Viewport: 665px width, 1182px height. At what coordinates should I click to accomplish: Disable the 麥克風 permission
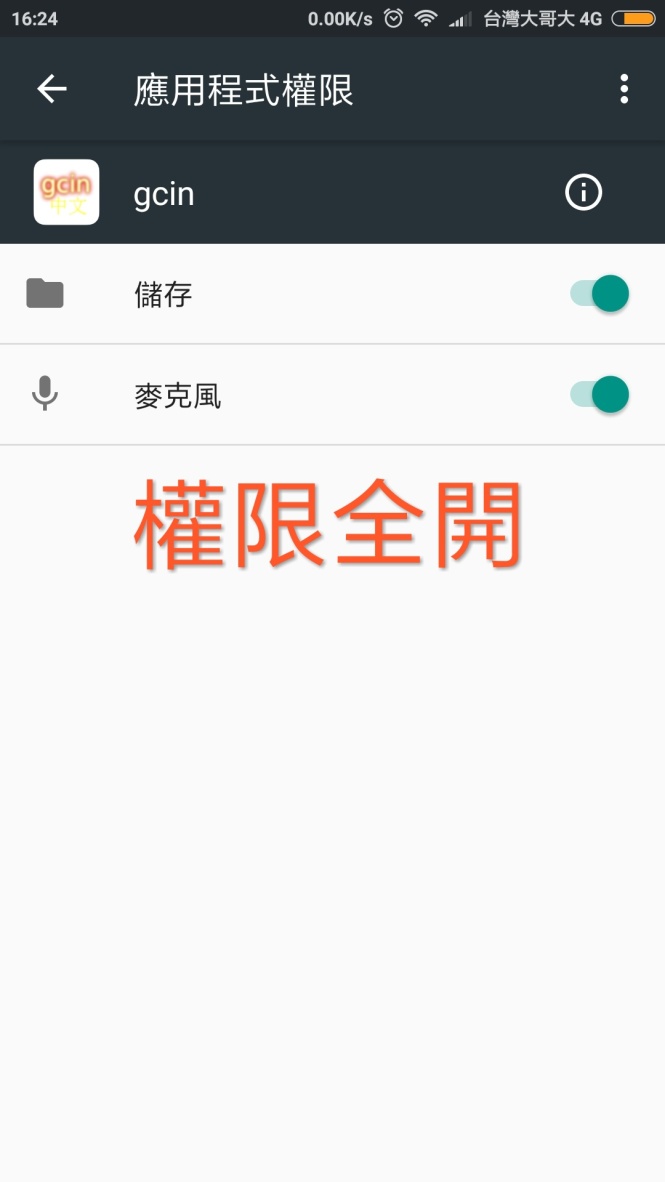click(x=600, y=395)
